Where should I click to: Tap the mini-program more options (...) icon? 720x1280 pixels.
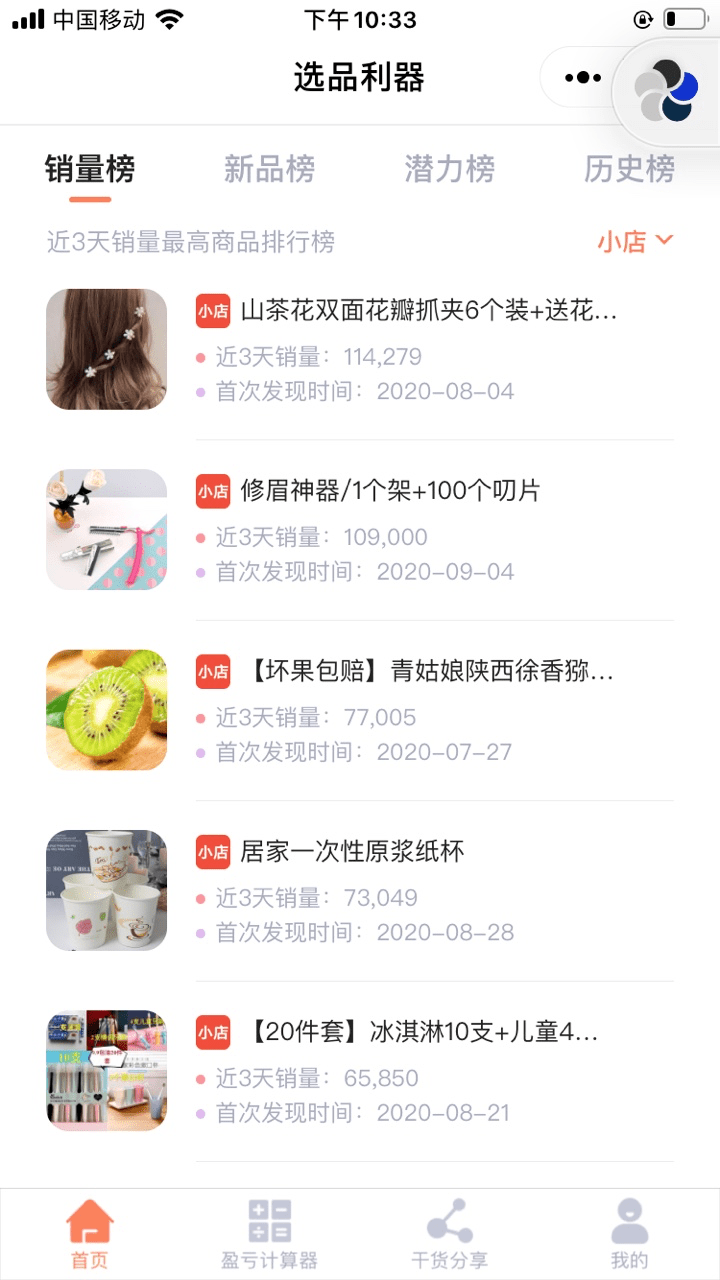[x=581, y=77]
